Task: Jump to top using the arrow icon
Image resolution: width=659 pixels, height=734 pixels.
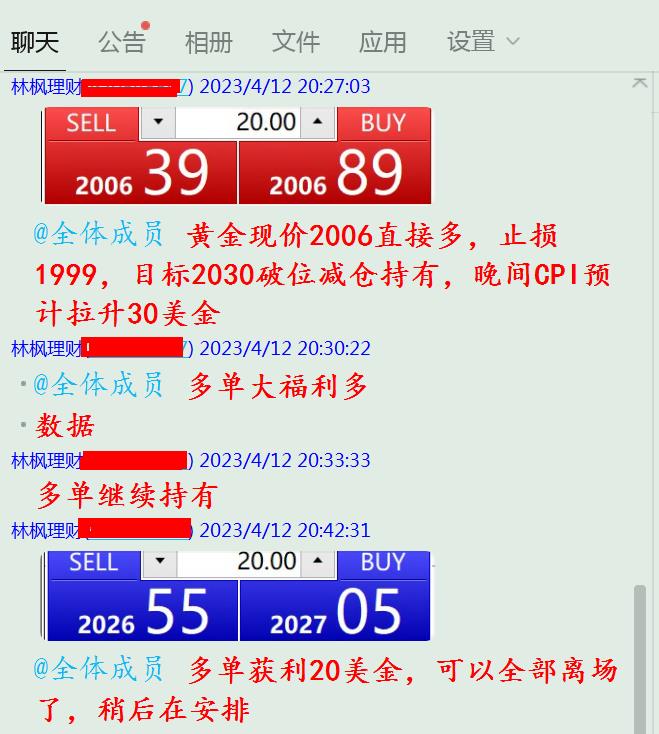Action: tap(640, 83)
